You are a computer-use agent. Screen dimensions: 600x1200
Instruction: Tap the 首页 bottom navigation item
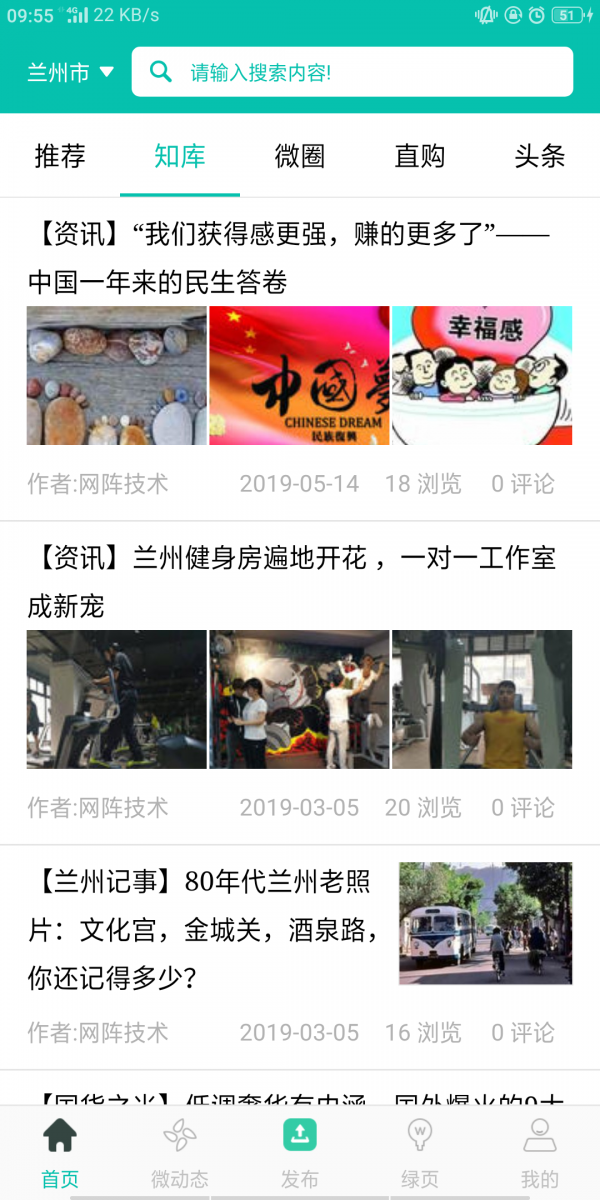[60, 1152]
